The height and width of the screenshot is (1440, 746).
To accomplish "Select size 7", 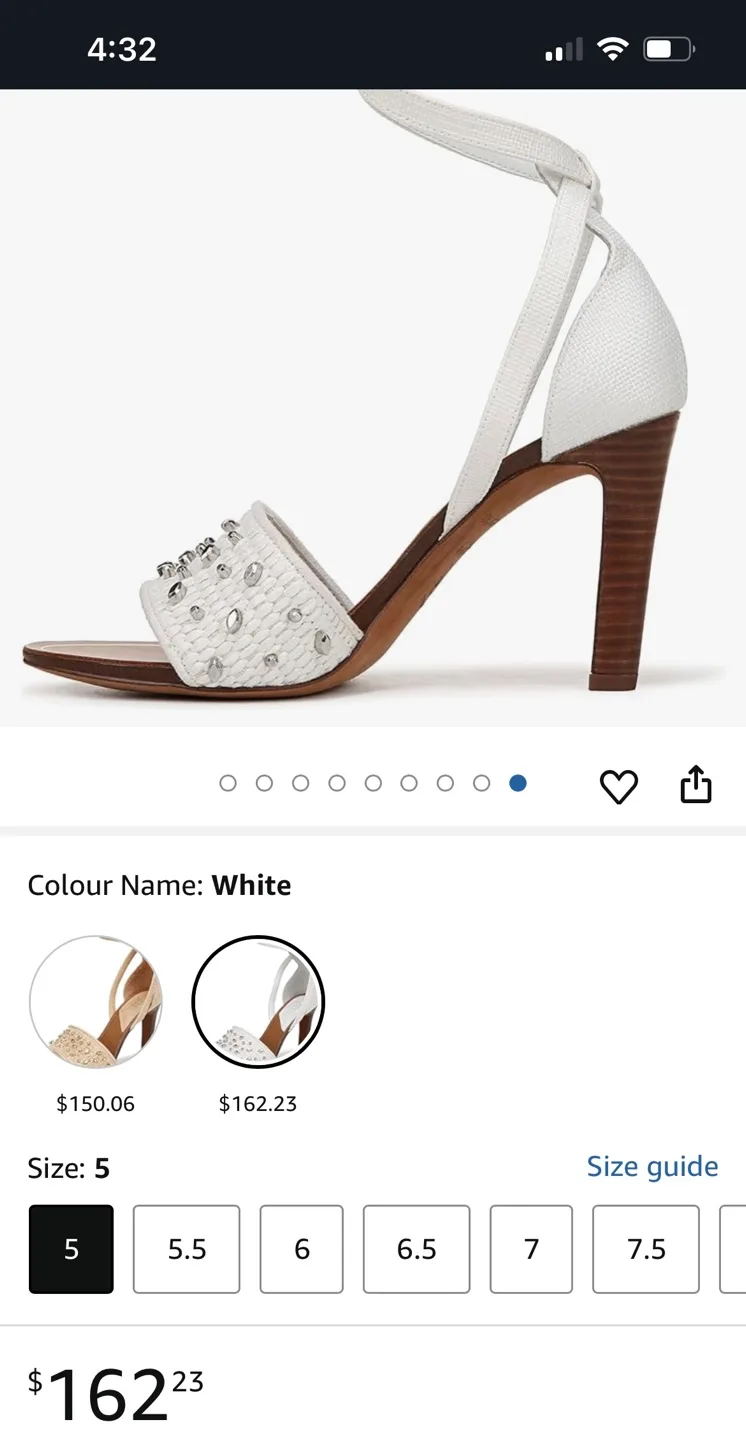I will [531, 1249].
